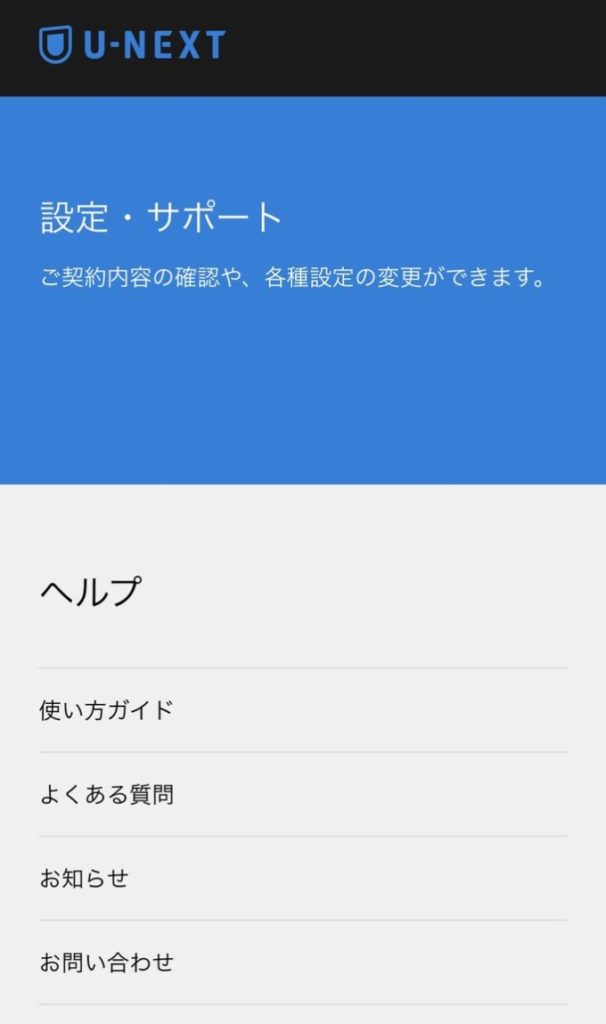Open お問い合わせ contact page
Image resolution: width=606 pixels, height=1024 pixels.
point(107,963)
